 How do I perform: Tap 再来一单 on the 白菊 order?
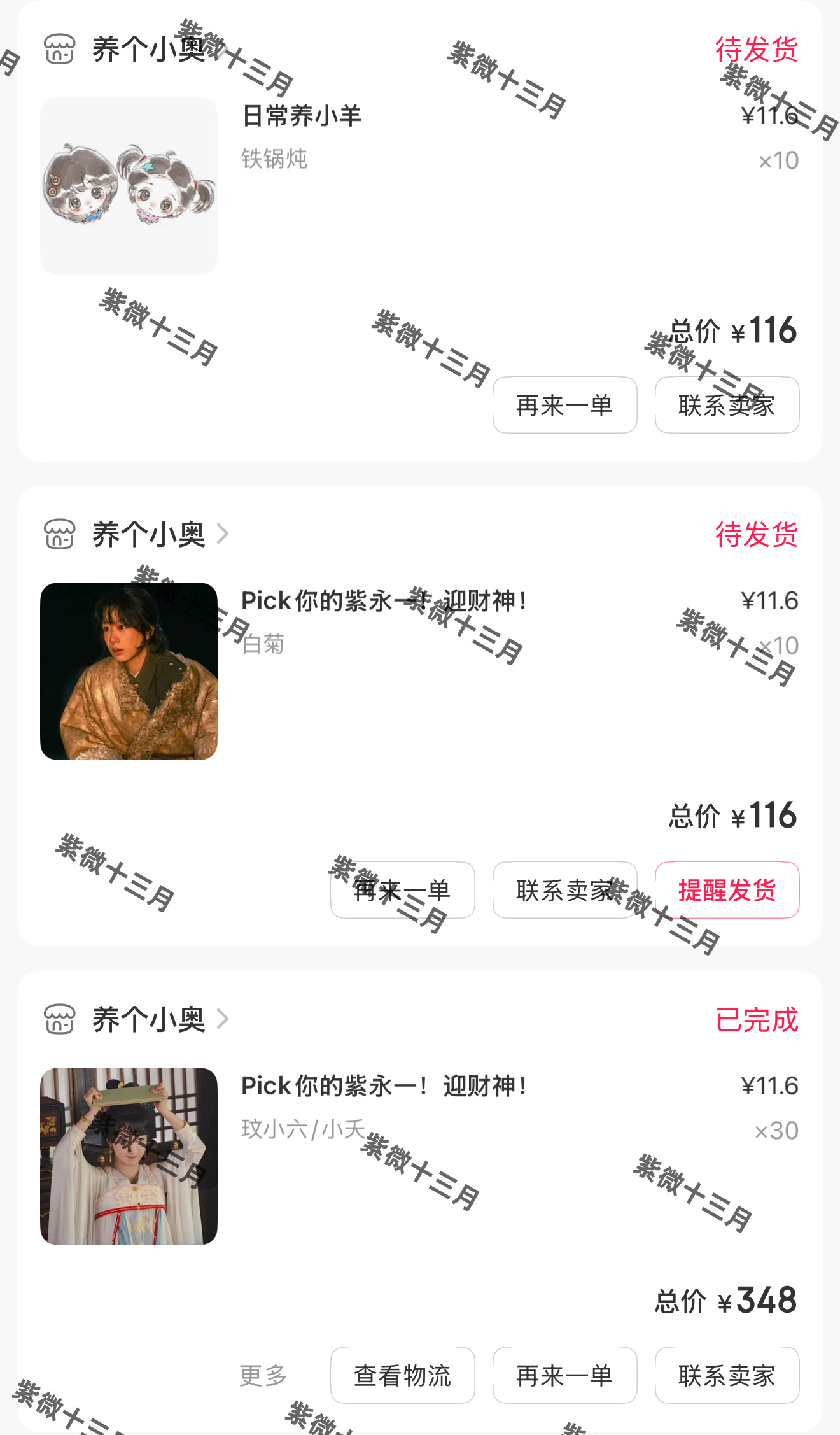click(x=402, y=890)
